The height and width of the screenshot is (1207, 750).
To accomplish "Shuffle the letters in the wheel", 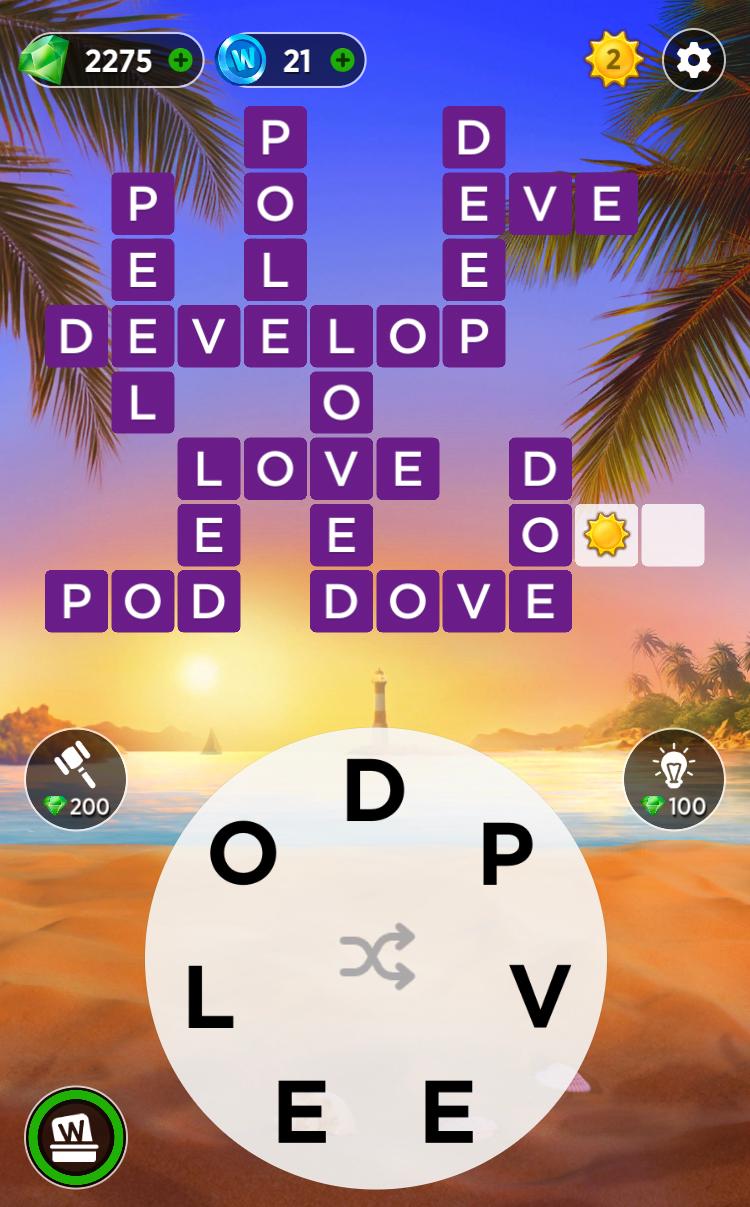I will (376, 956).
